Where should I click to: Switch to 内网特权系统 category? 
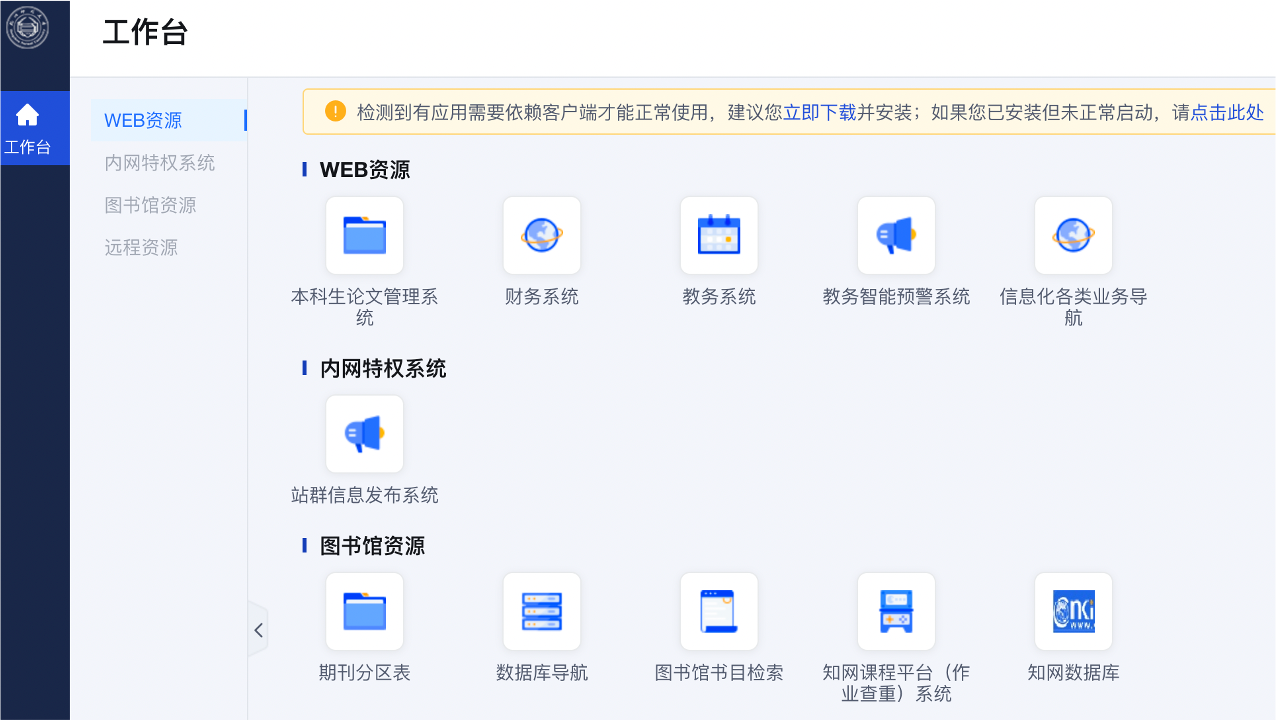click(160, 163)
